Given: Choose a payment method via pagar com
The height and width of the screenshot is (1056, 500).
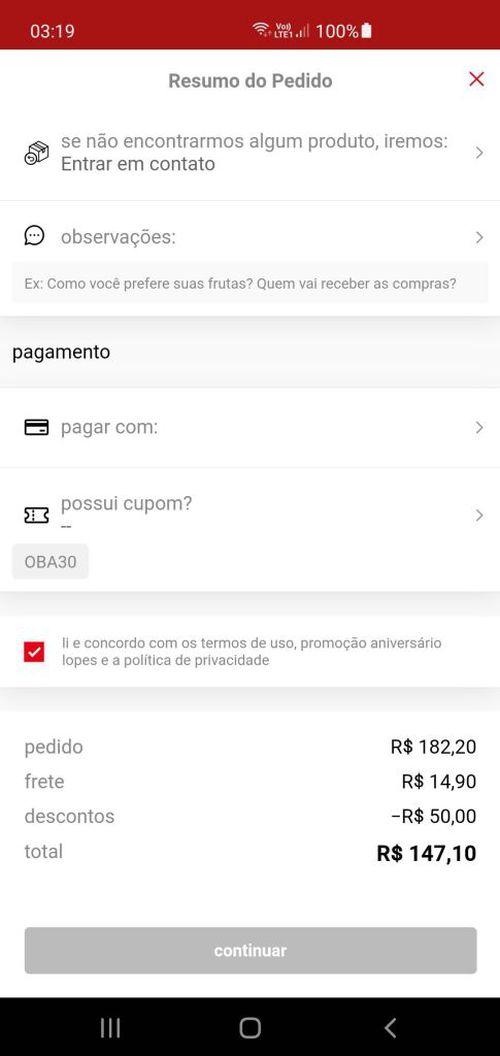Looking at the screenshot, I should tap(250, 428).
